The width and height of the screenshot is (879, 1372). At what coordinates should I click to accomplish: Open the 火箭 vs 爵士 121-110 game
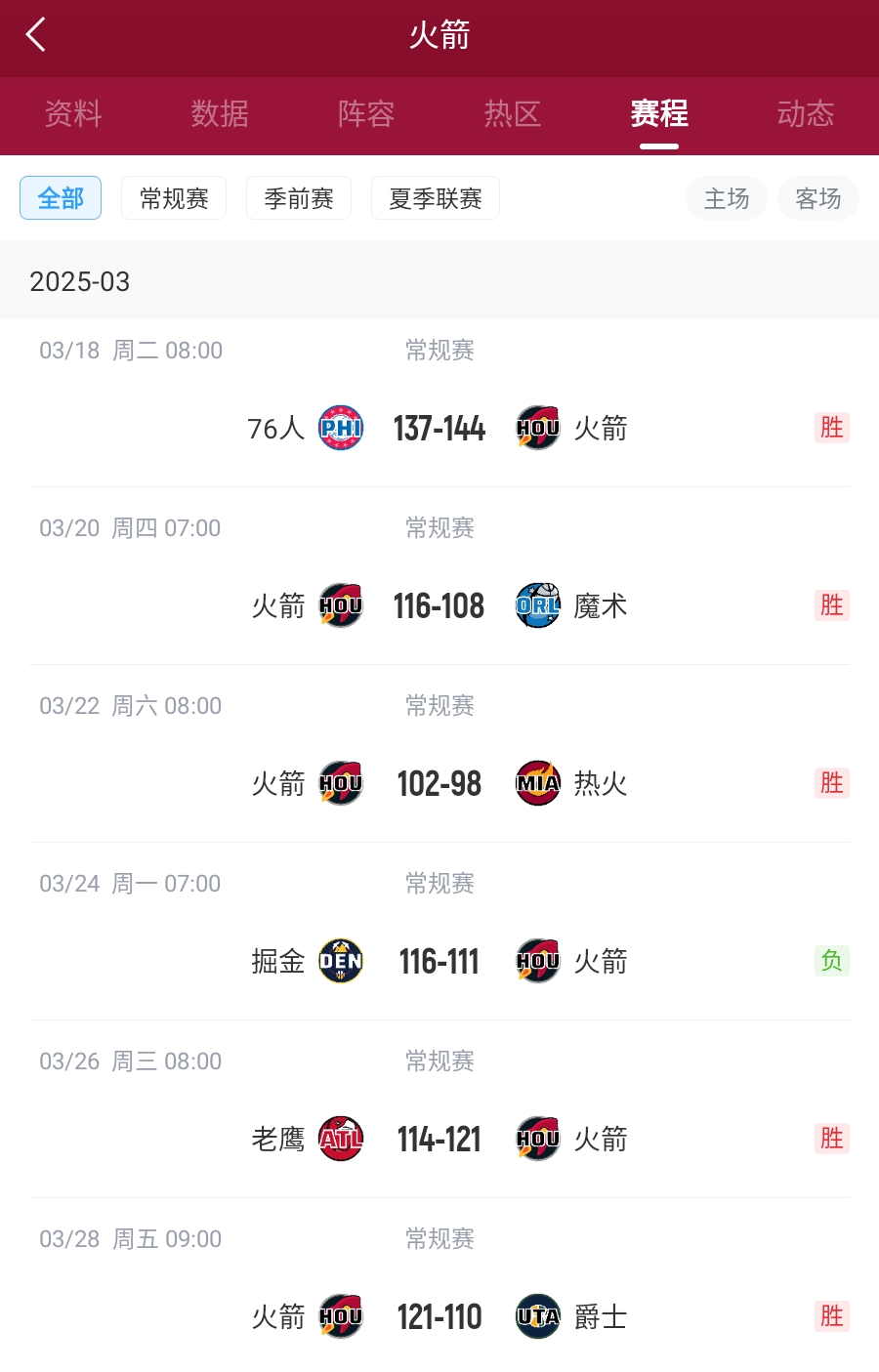[439, 1316]
